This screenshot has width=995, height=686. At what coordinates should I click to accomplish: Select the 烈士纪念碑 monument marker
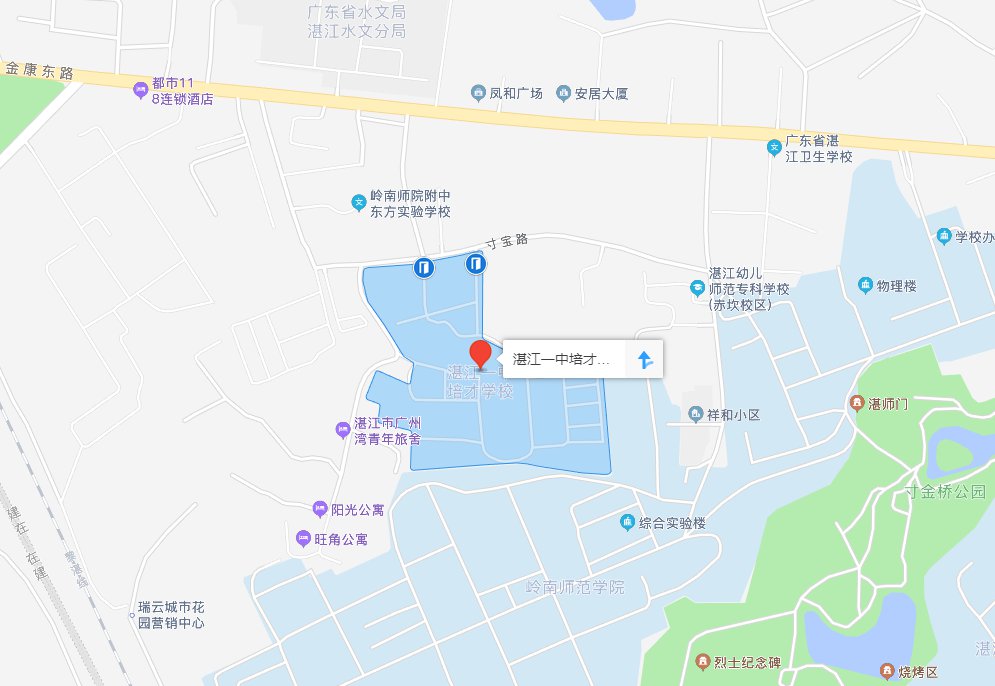703,662
